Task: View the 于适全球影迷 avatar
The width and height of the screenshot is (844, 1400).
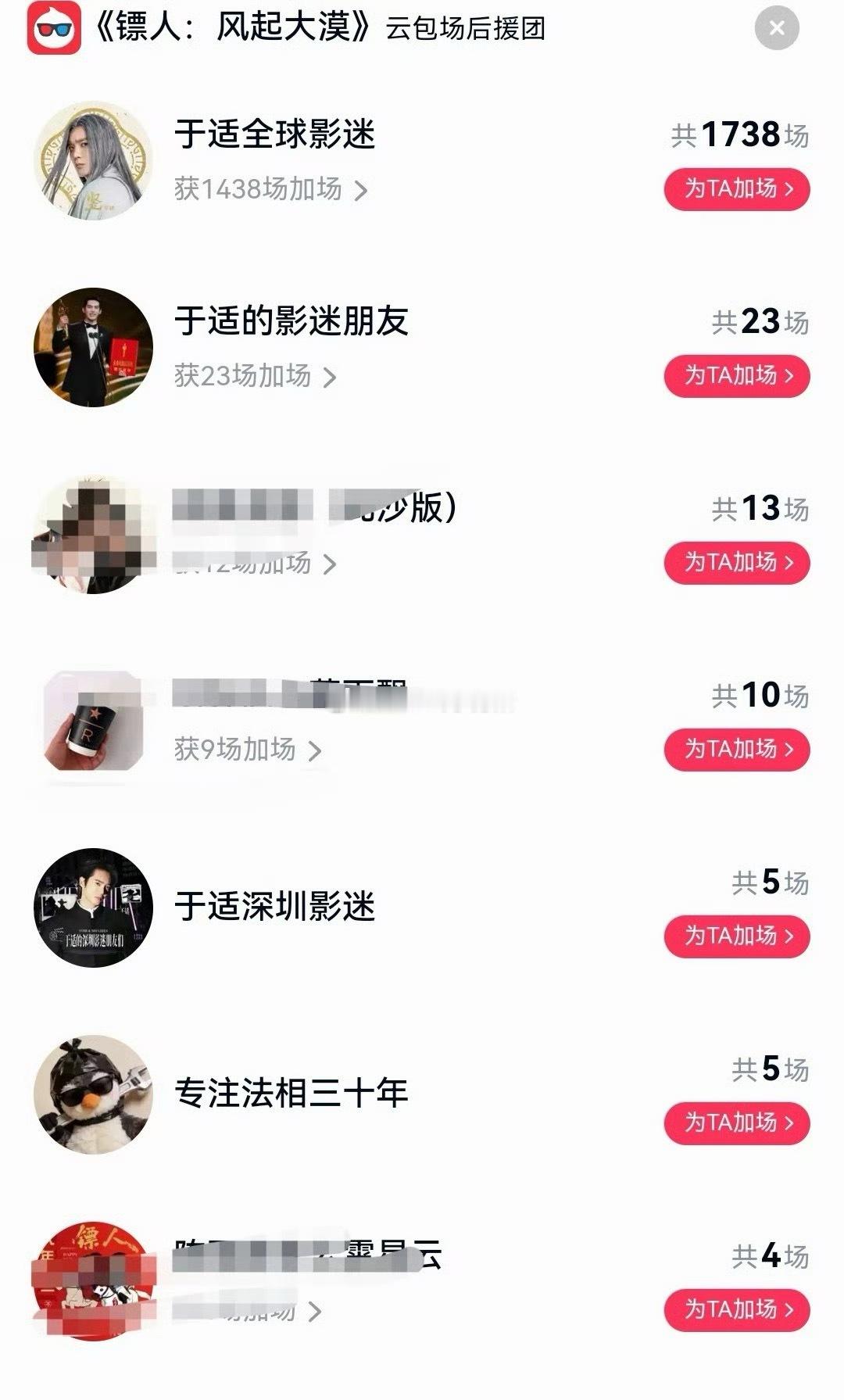Action: (x=95, y=160)
